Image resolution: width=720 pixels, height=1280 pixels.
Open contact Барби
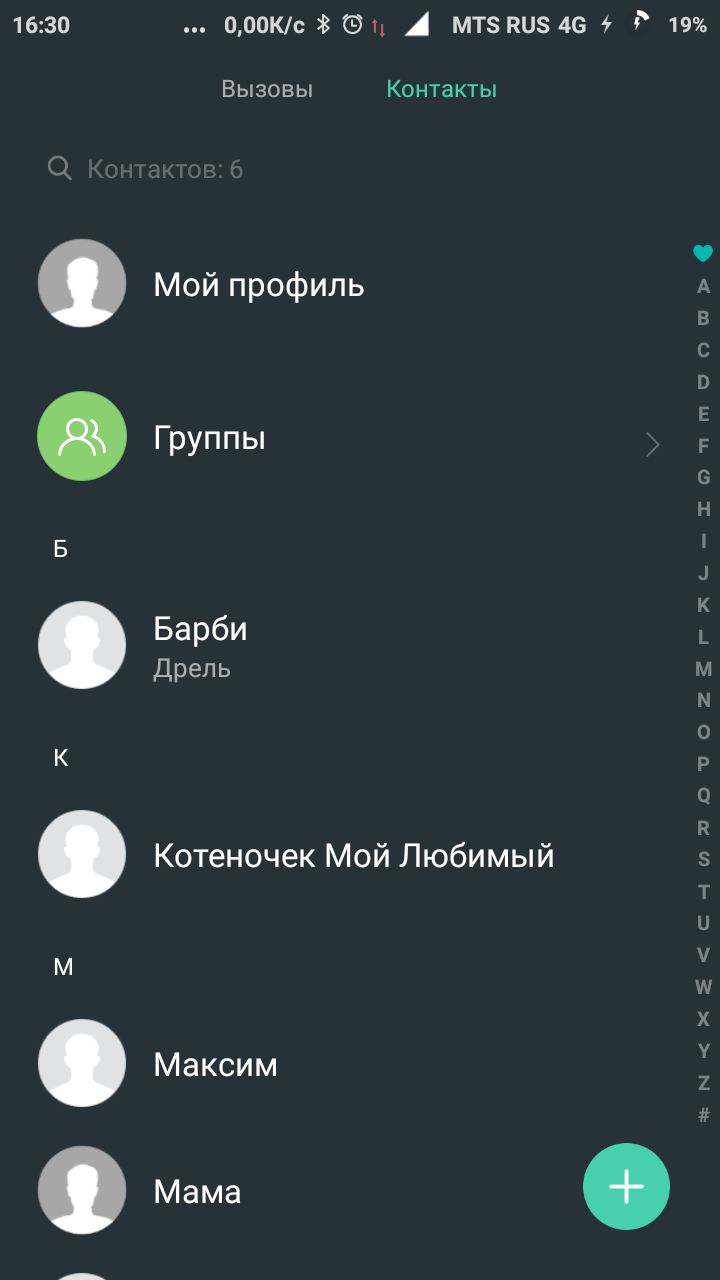[x=200, y=645]
